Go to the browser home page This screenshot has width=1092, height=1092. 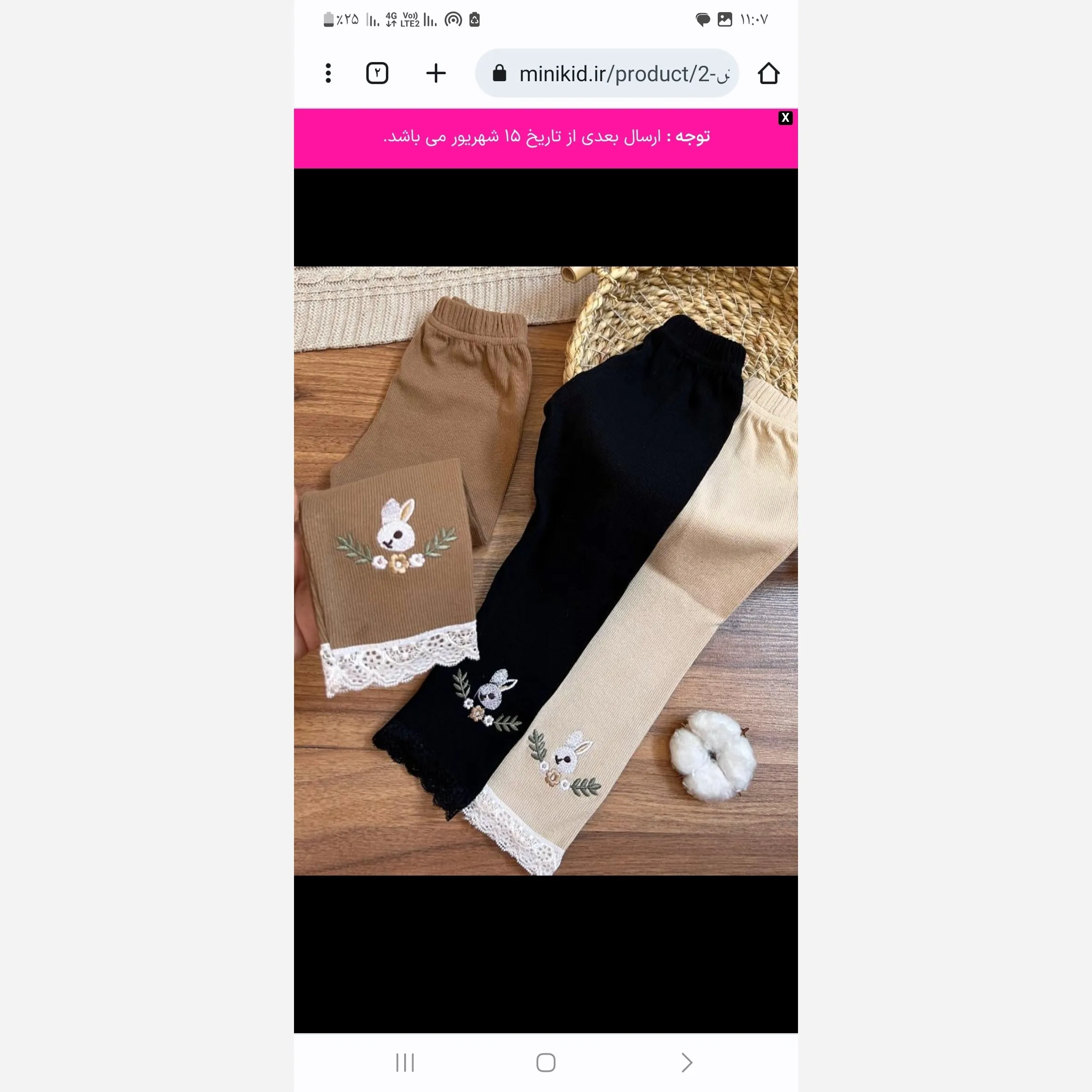[x=768, y=73]
